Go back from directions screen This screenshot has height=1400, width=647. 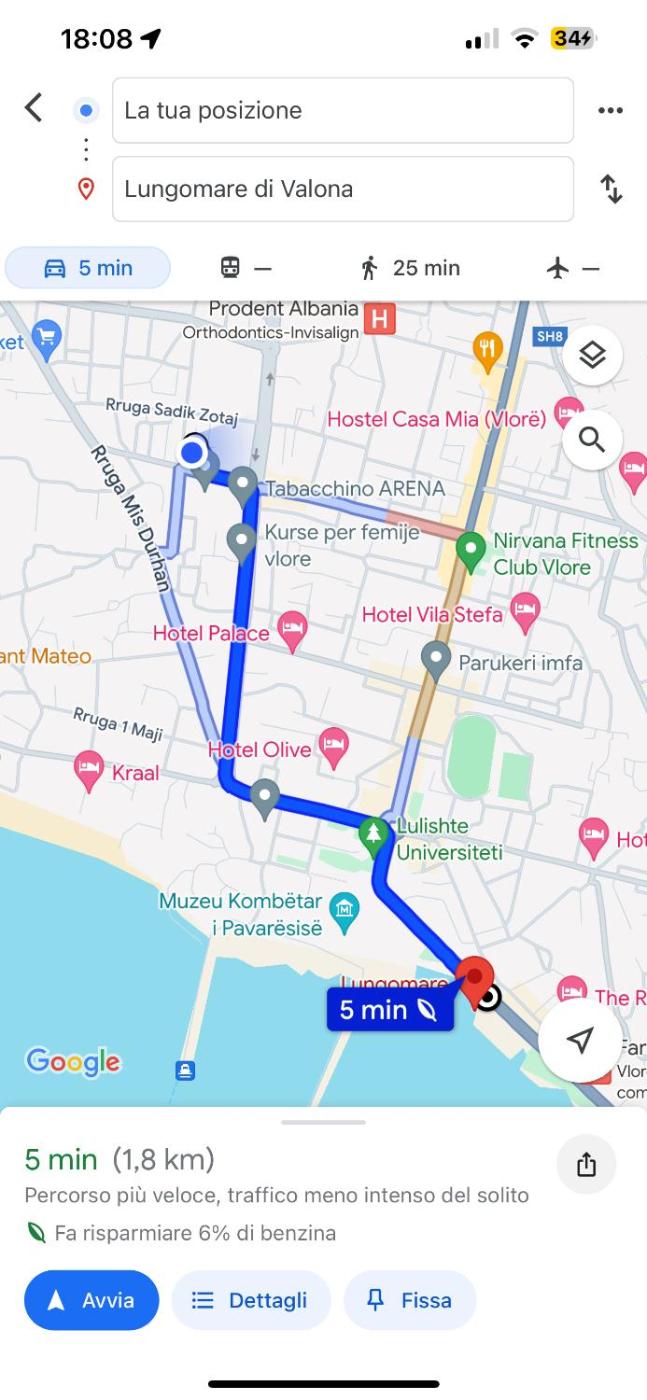(34, 108)
